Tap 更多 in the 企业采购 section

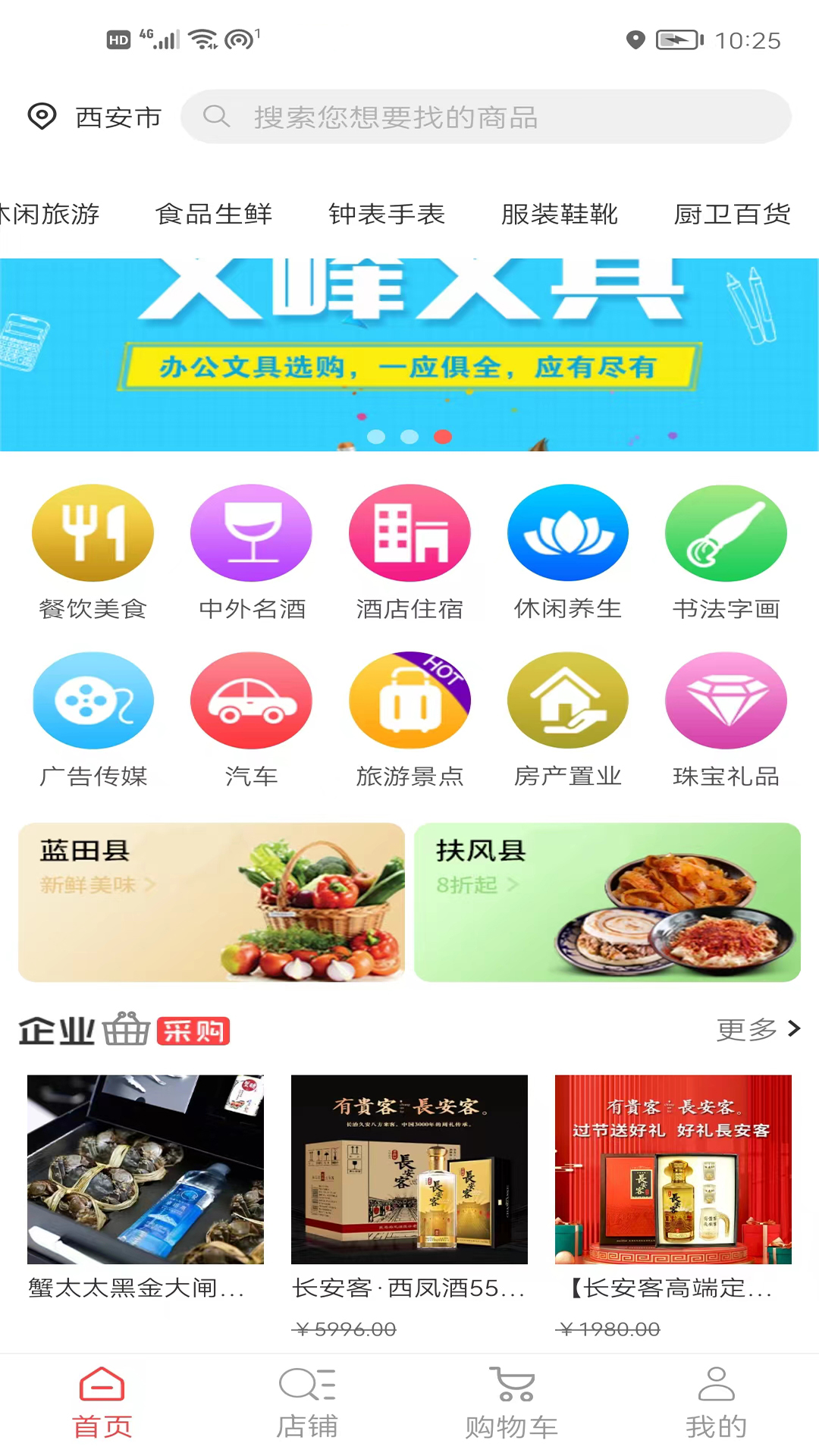(758, 1029)
